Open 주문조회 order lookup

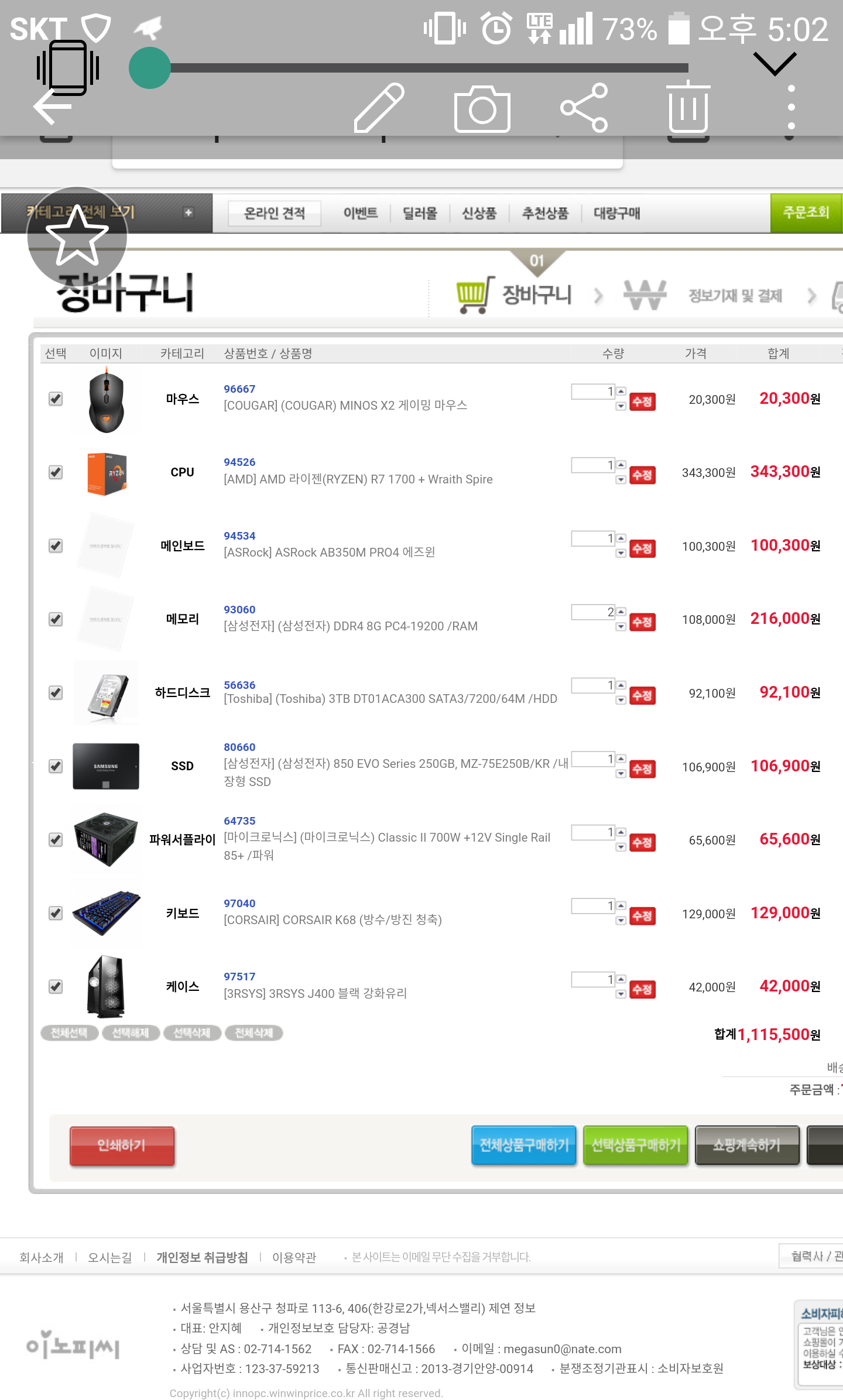[806, 212]
